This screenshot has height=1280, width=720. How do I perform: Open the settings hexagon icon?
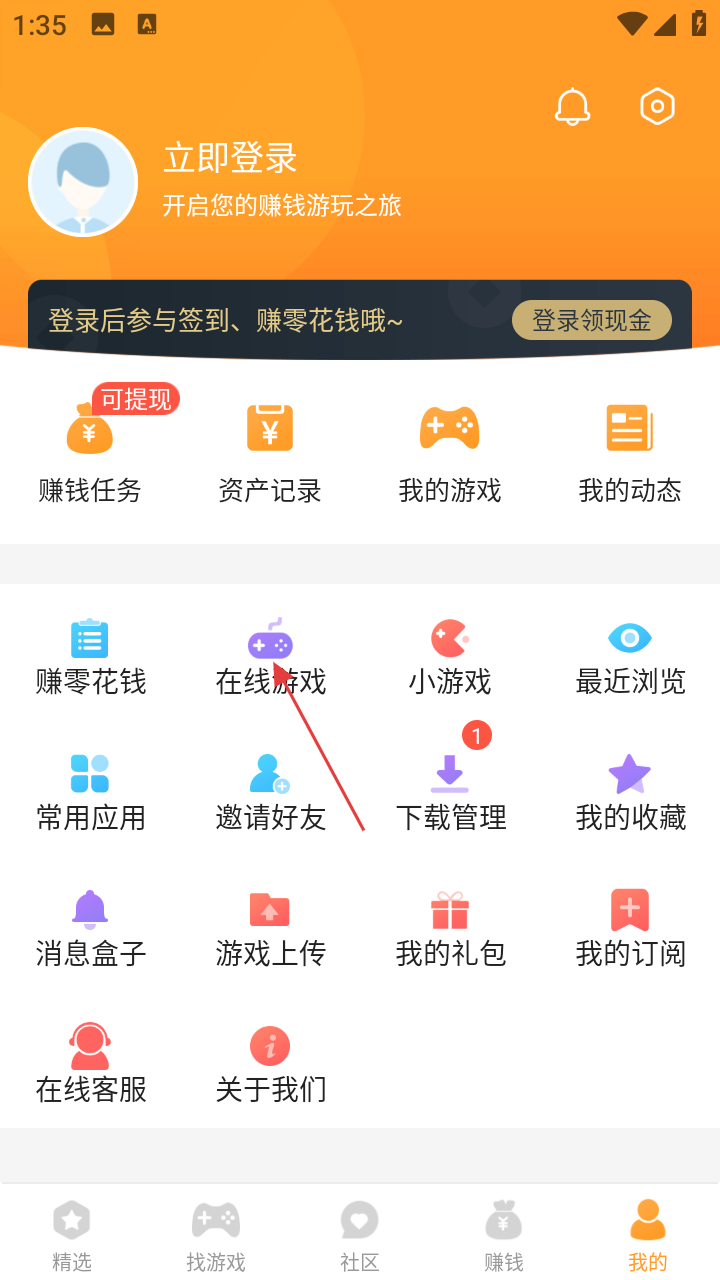tap(657, 107)
